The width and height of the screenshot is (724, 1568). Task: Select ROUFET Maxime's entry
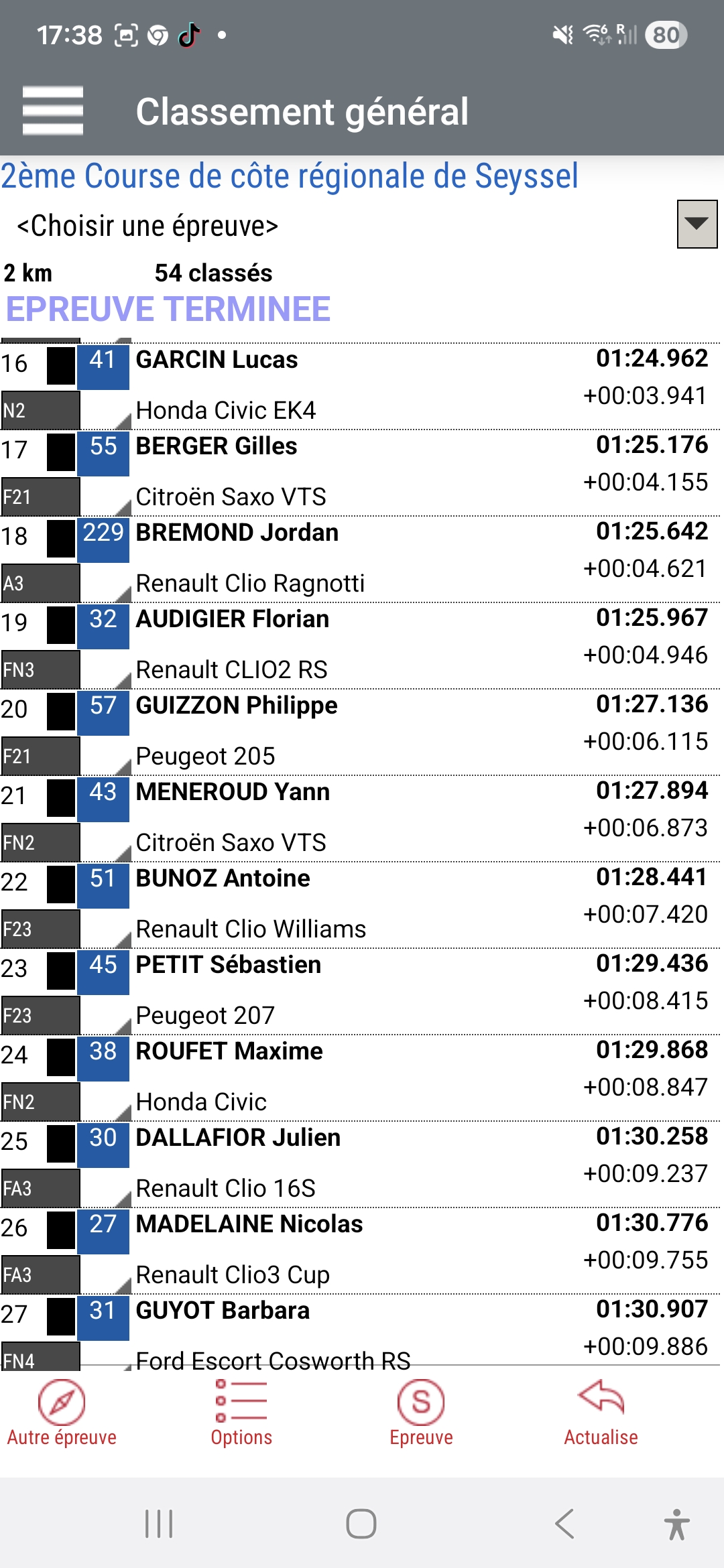pyautogui.click(x=362, y=1077)
